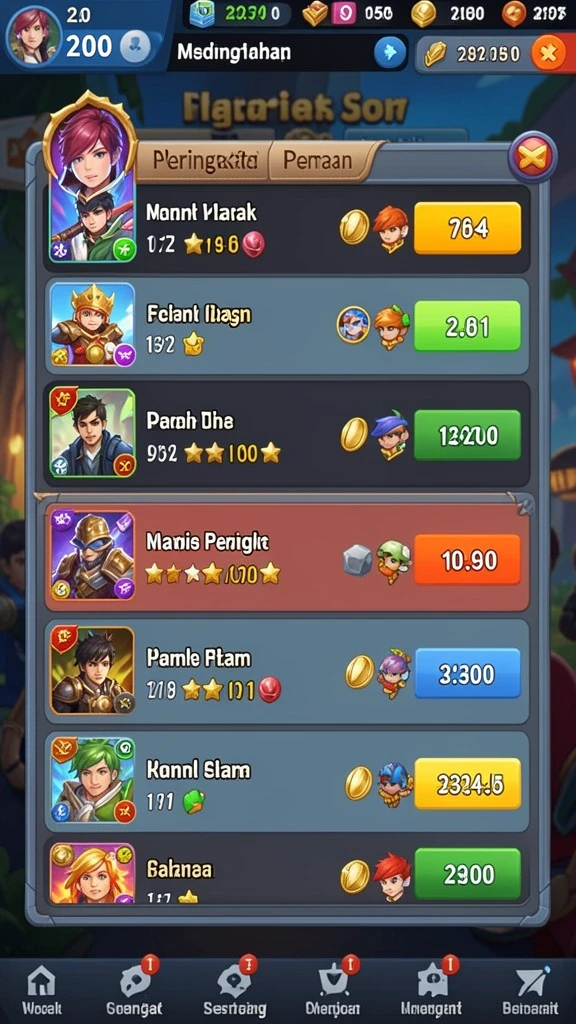This screenshot has height=1024, width=576.
Task: Close the ranking dialog with the X
Action: [x=534, y=157]
